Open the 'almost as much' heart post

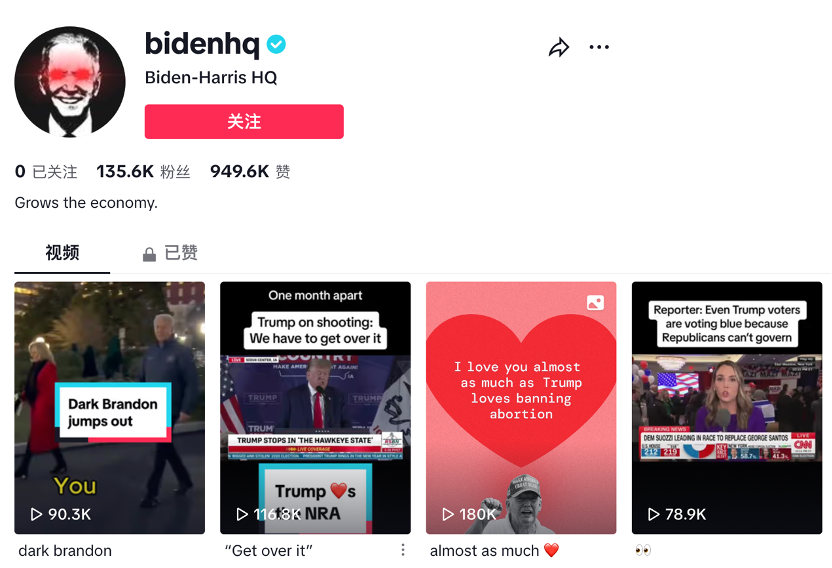(x=521, y=408)
